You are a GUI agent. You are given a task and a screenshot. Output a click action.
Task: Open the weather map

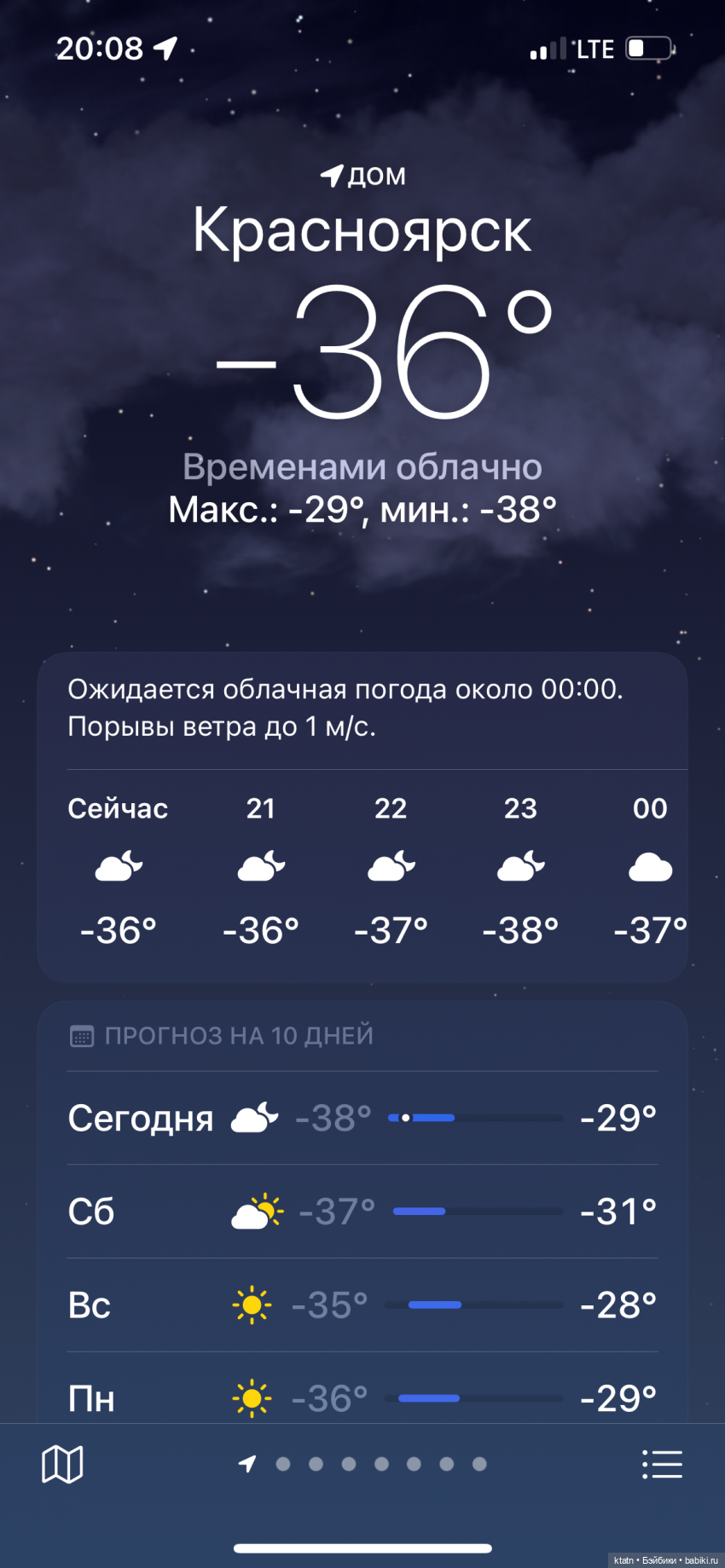(x=62, y=1464)
